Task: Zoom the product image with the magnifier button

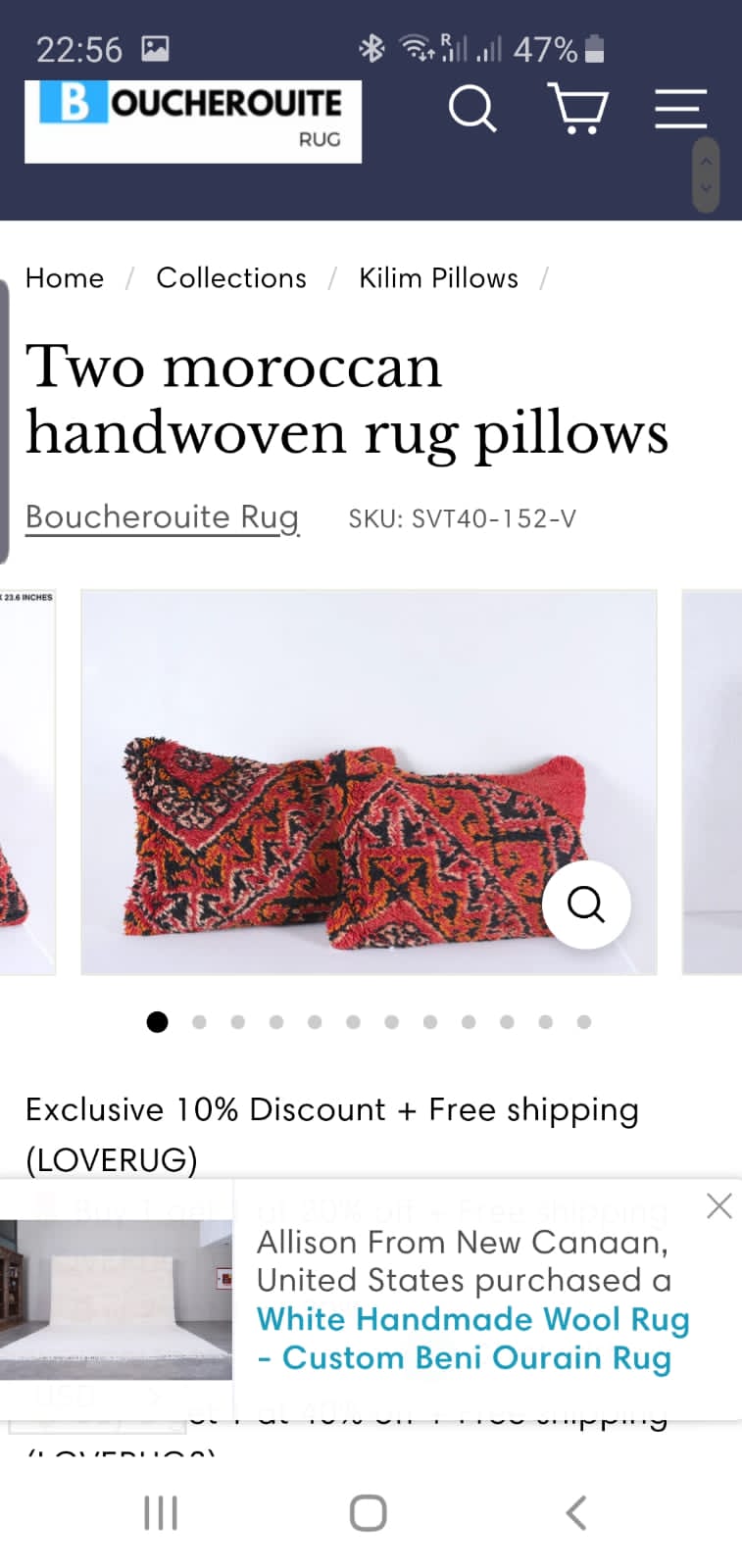Action: point(586,904)
